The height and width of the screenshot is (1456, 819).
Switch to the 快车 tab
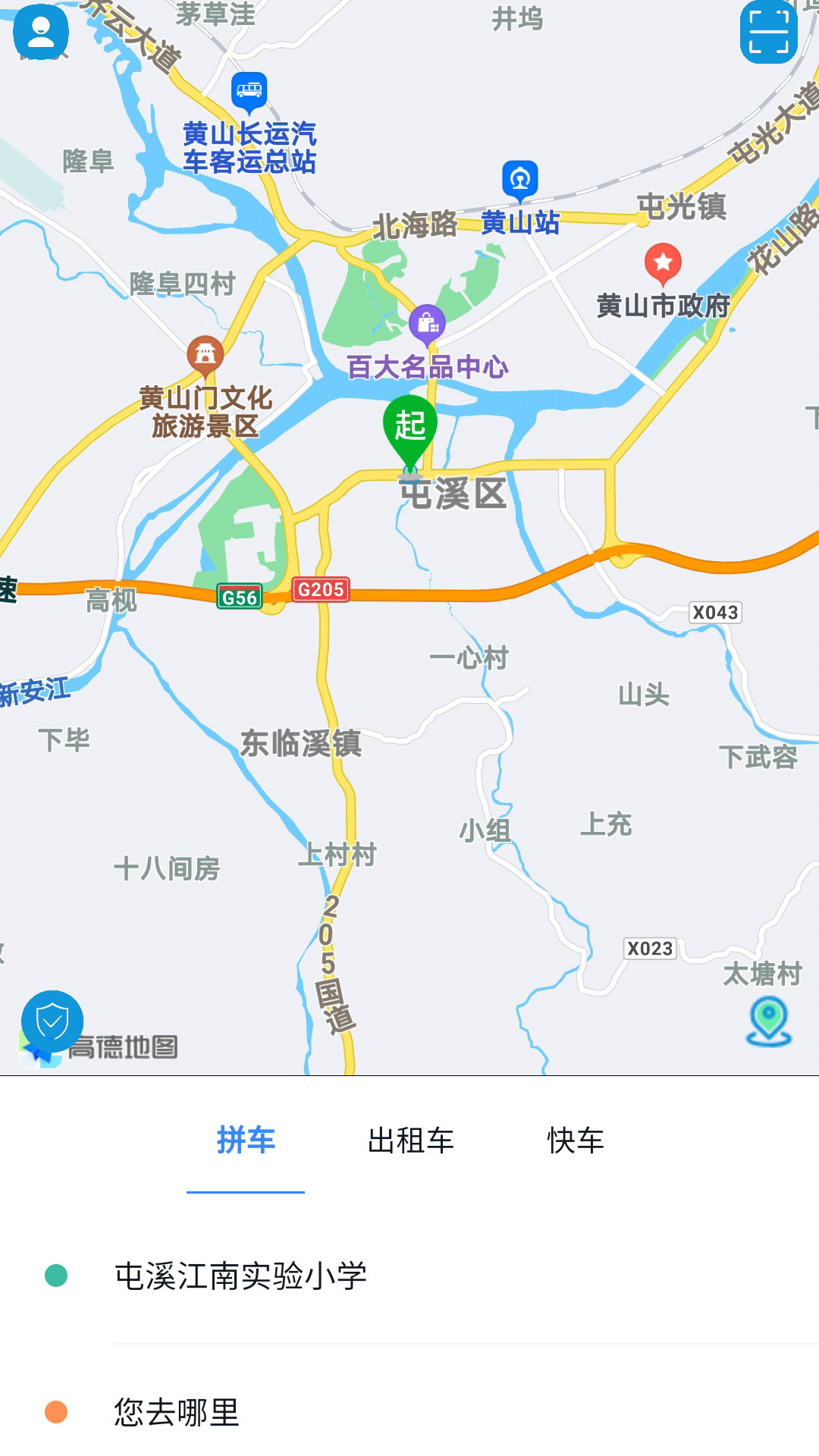(576, 1141)
